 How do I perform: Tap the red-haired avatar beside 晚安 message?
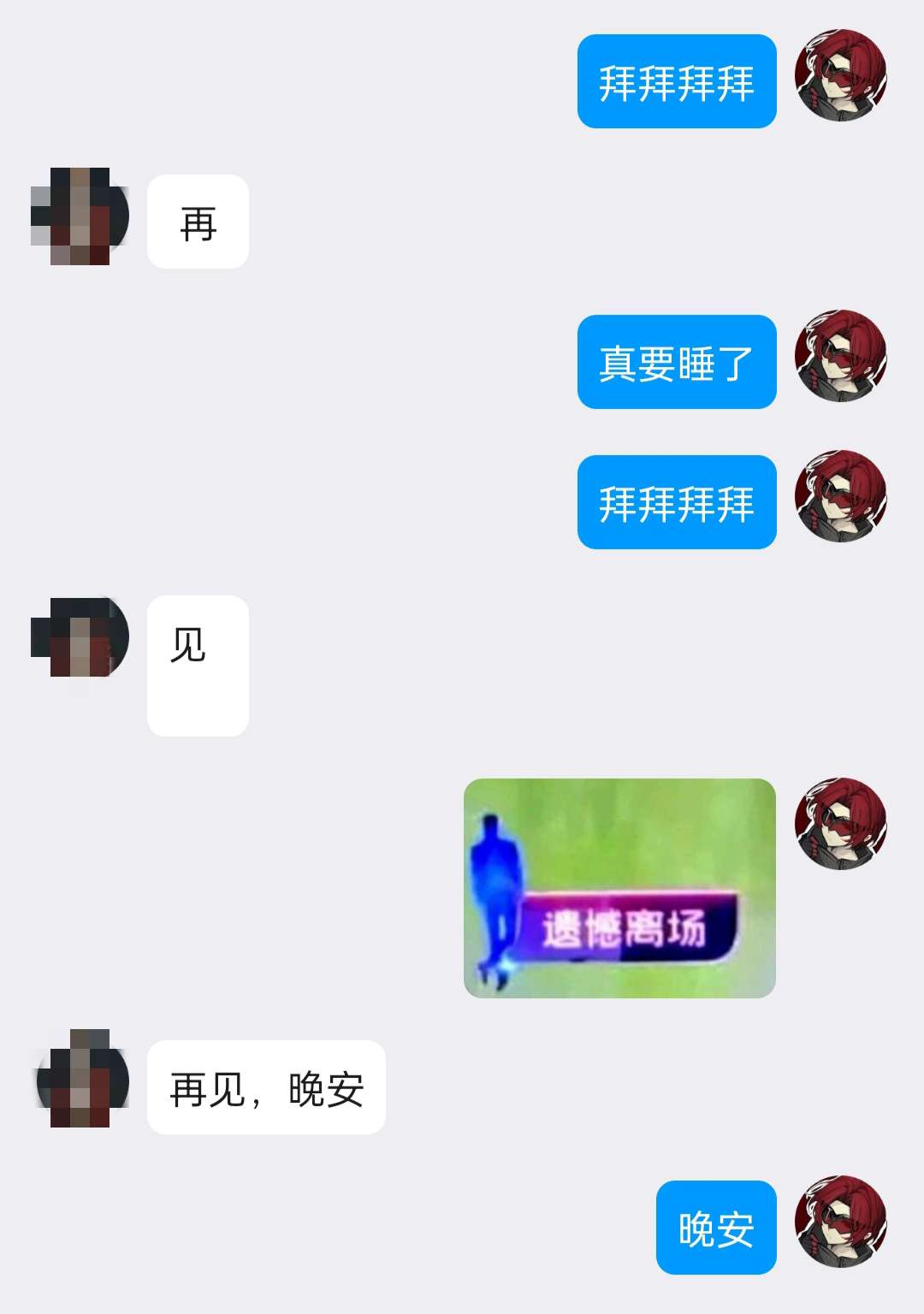840,1222
